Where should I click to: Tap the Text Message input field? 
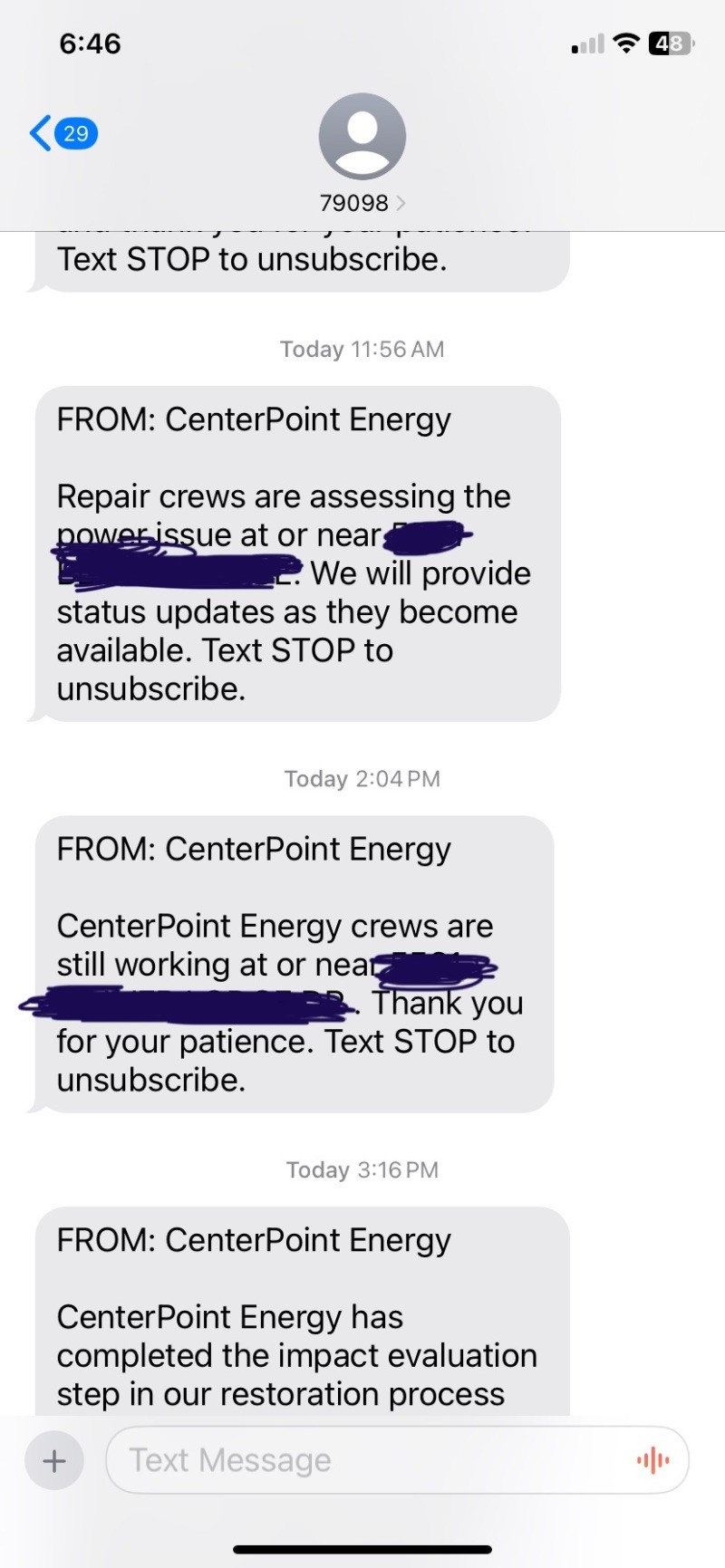point(362,1459)
